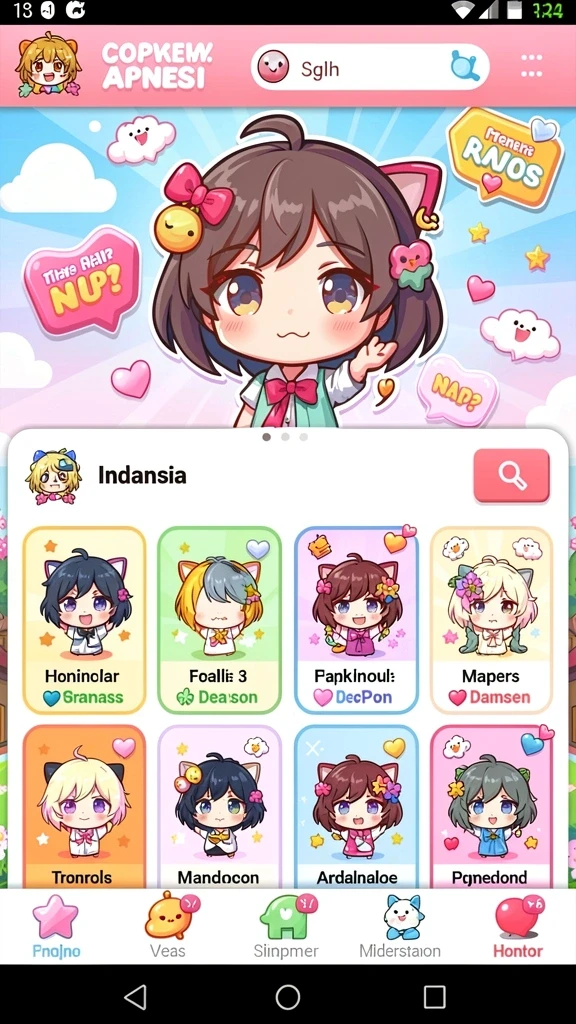View the Ardalnaloe character card
Viewport: 576px width, 1024px height.
pyautogui.click(x=356, y=806)
